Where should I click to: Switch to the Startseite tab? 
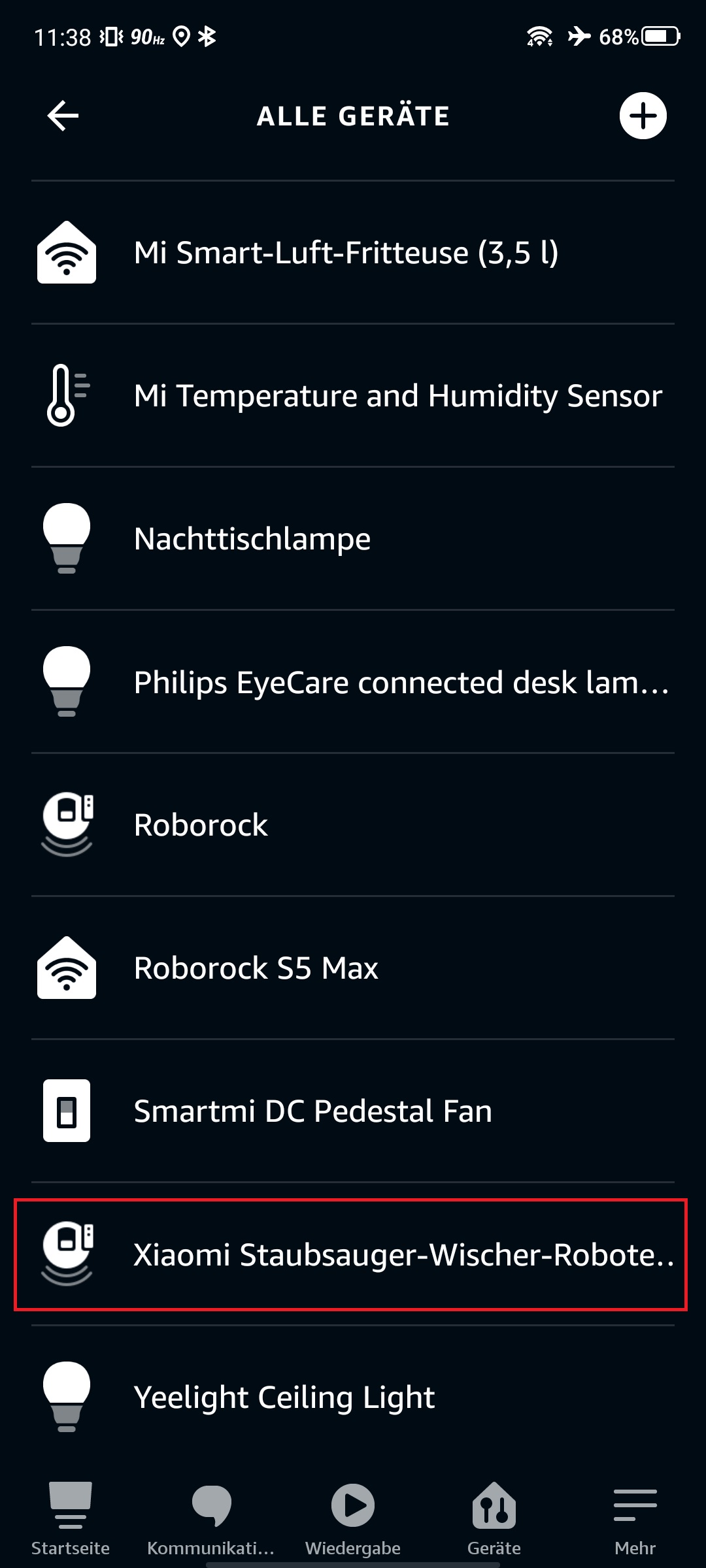coord(71,1519)
